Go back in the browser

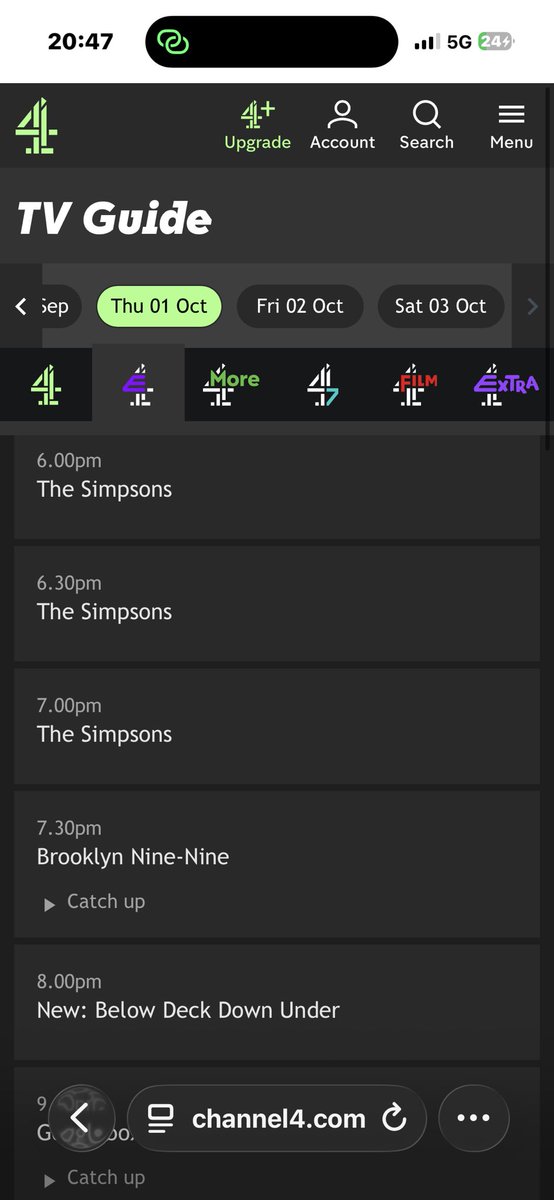pos(81,1118)
